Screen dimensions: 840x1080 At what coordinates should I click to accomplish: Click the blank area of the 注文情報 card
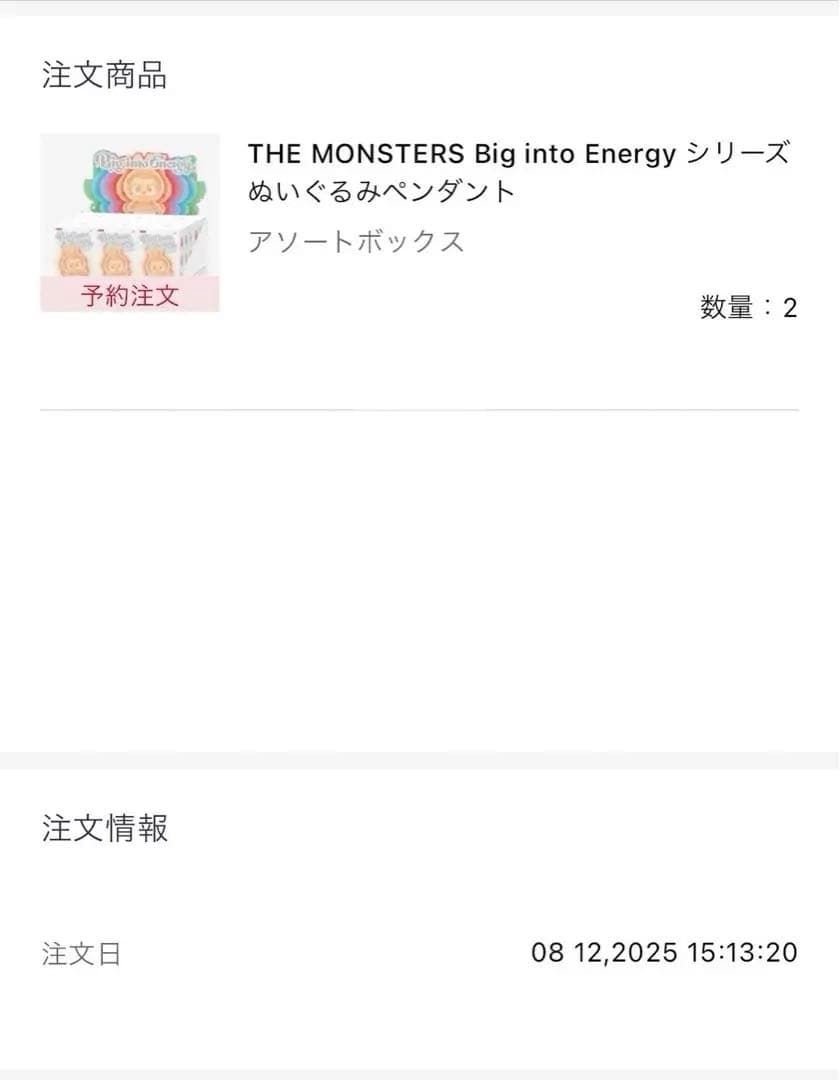click(420, 890)
